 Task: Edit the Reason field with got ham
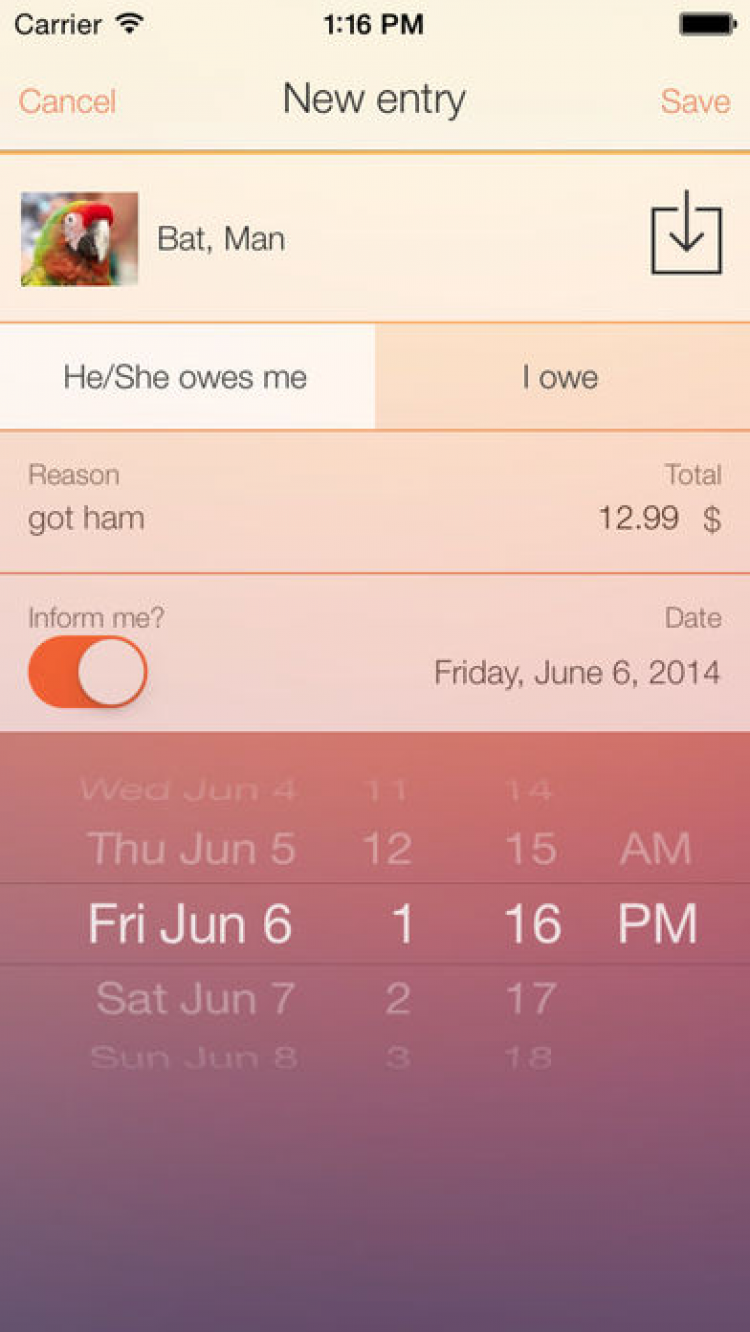(x=86, y=518)
